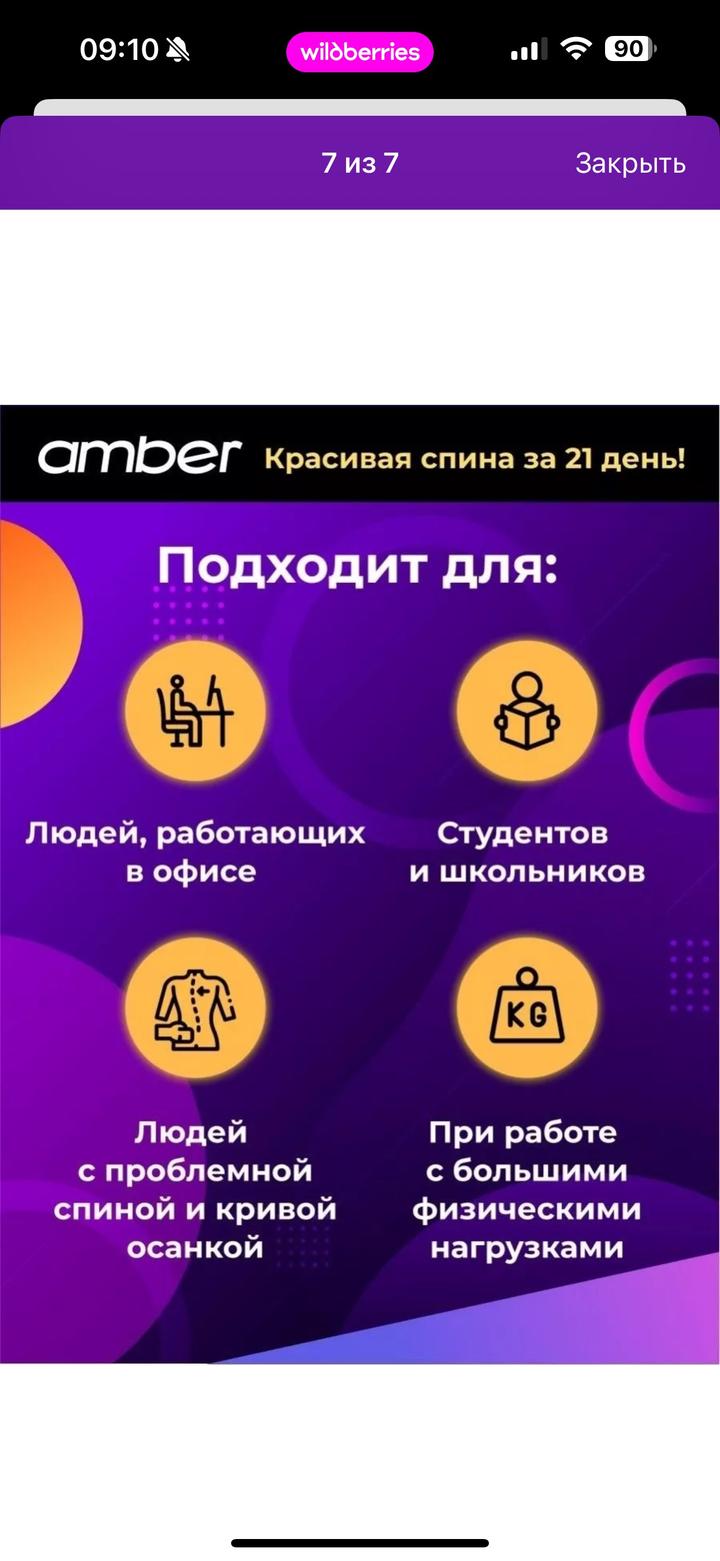This screenshot has height=1561, width=720.
Task: Tap the Wildberries pill to return to app
Action: click(359, 52)
